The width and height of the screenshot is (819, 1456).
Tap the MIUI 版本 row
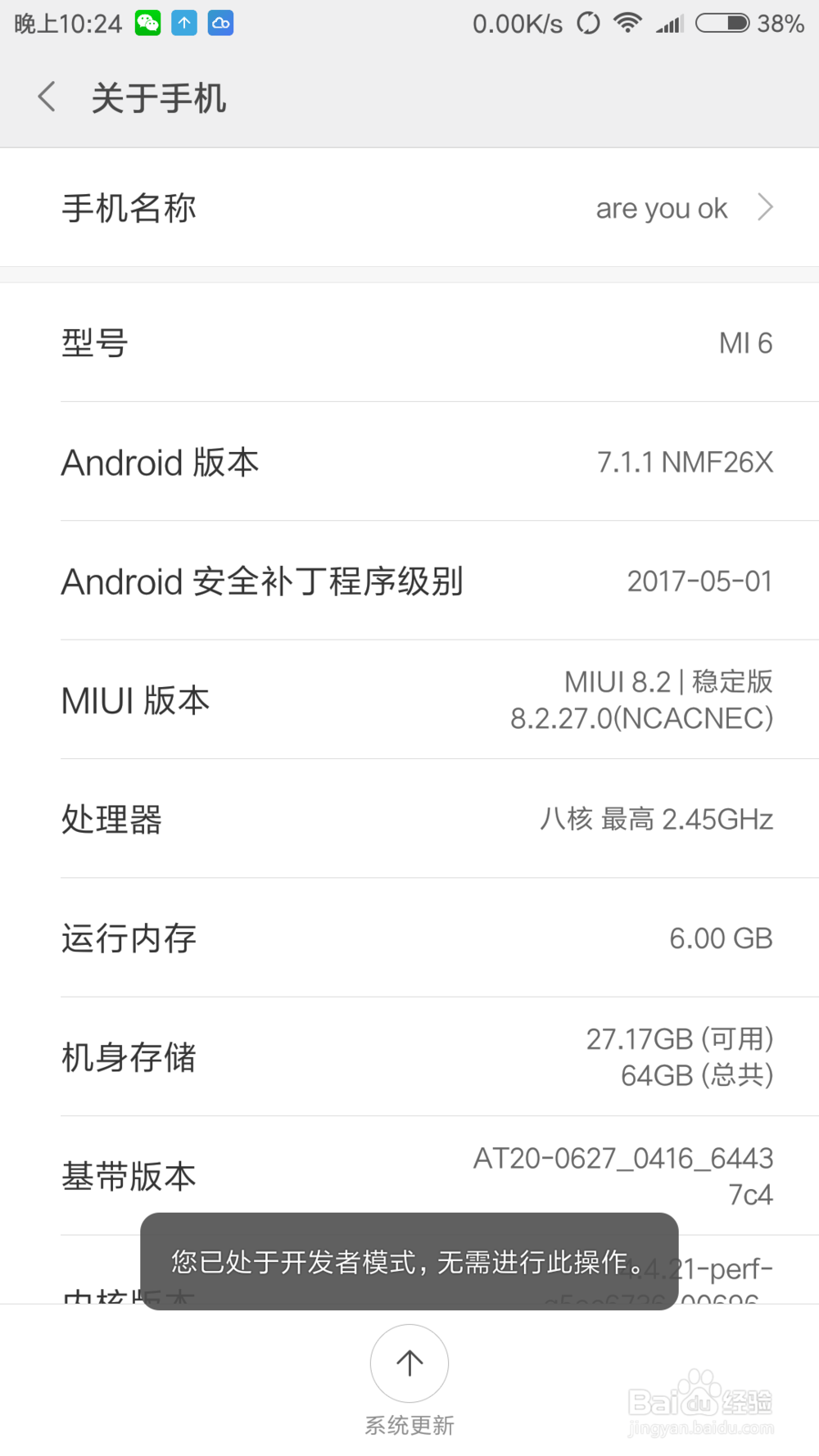point(409,699)
